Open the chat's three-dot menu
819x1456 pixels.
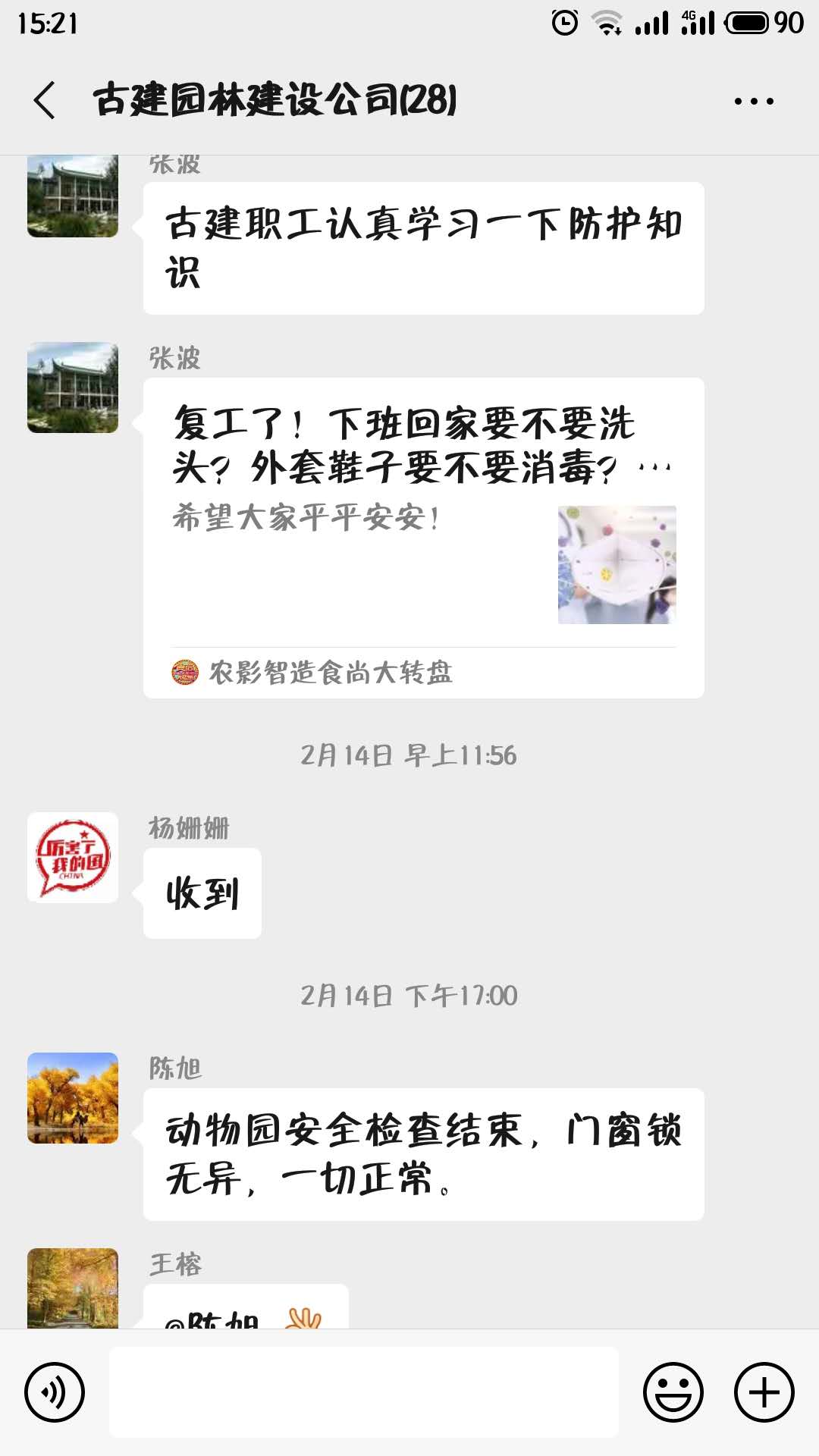[x=754, y=101]
